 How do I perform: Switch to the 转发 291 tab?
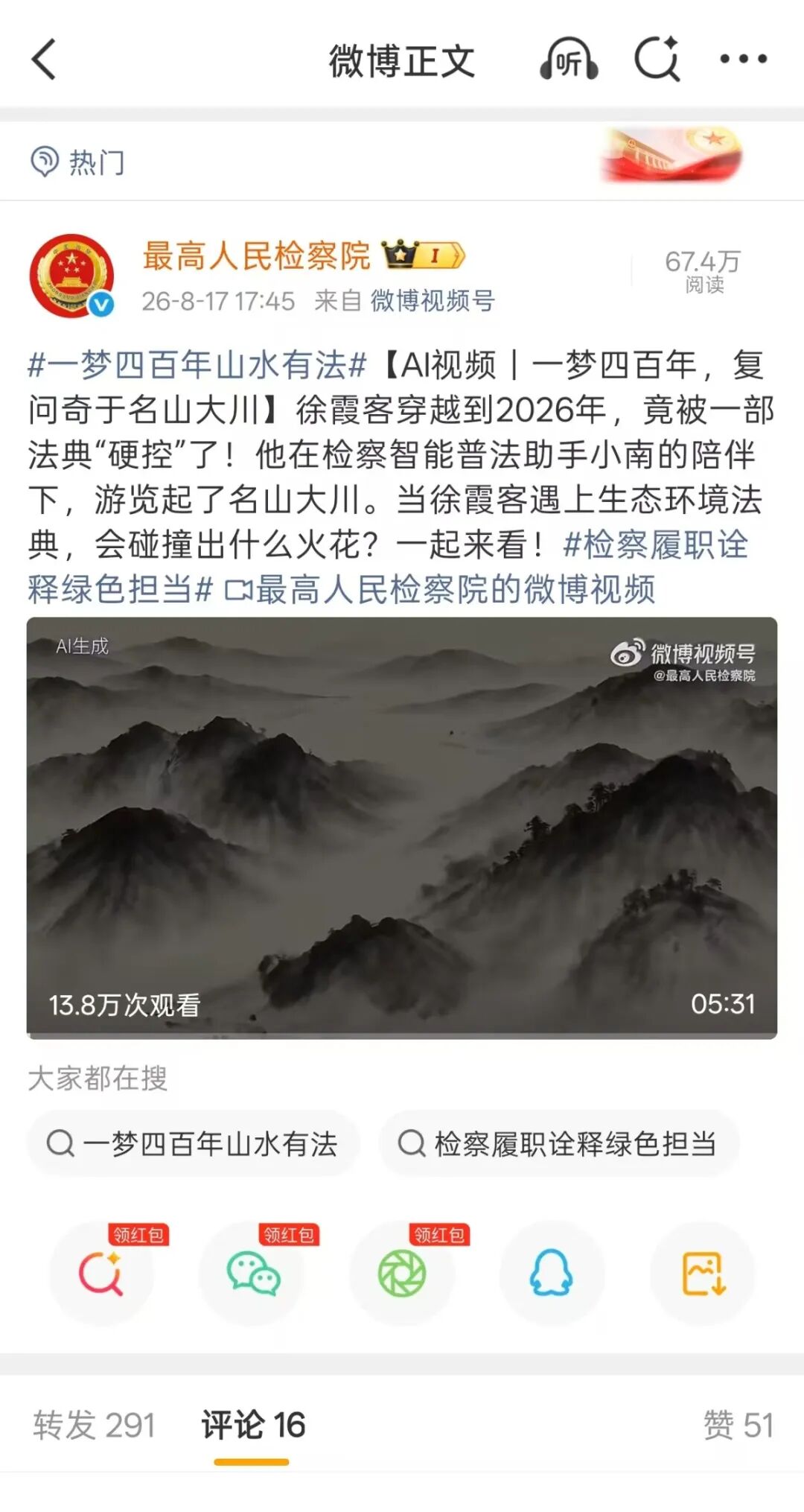[94, 1425]
